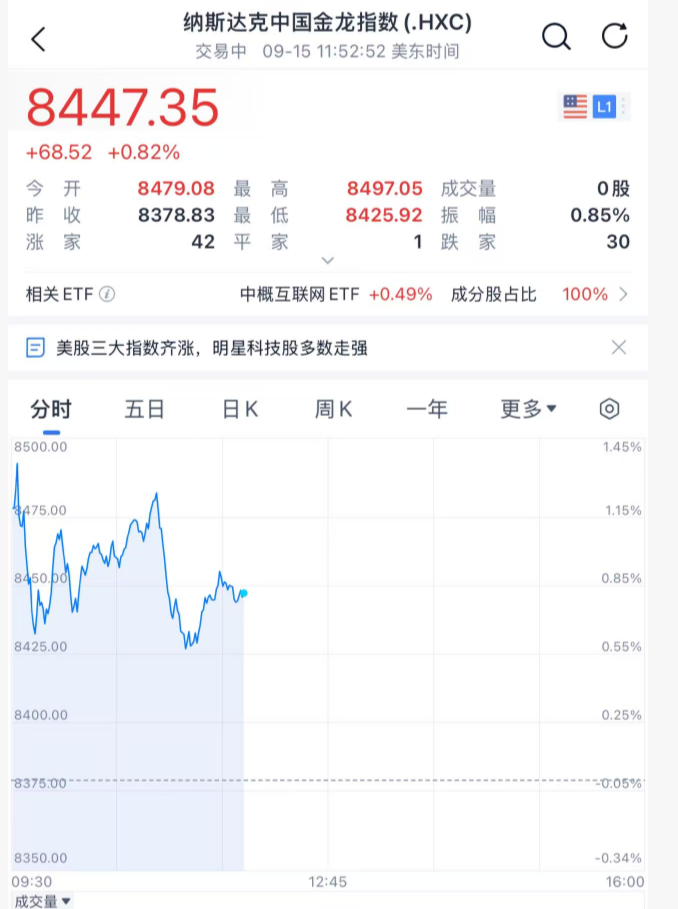Image resolution: width=678 pixels, height=909 pixels.
Task: Open chart settings hexagon icon
Action: [x=609, y=409]
